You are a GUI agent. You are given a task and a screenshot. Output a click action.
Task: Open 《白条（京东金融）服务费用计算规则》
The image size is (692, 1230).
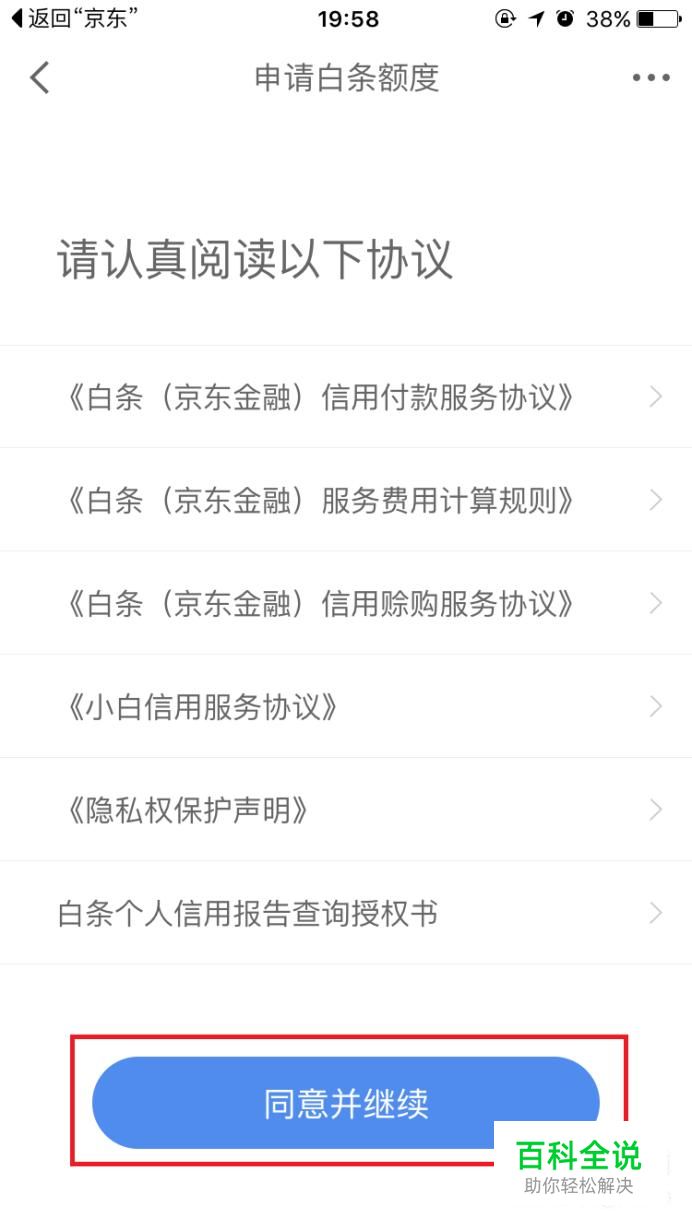(x=346, y=500)
